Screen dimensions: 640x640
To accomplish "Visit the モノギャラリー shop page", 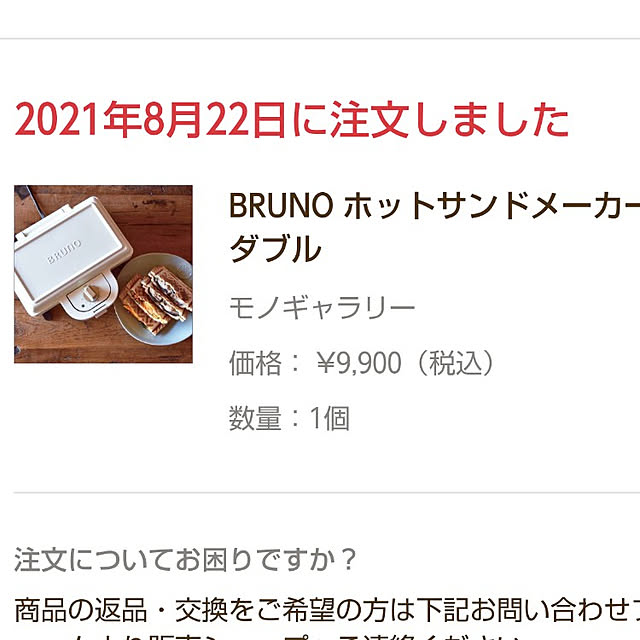I will pyautogui.click(x=322, y=308).
